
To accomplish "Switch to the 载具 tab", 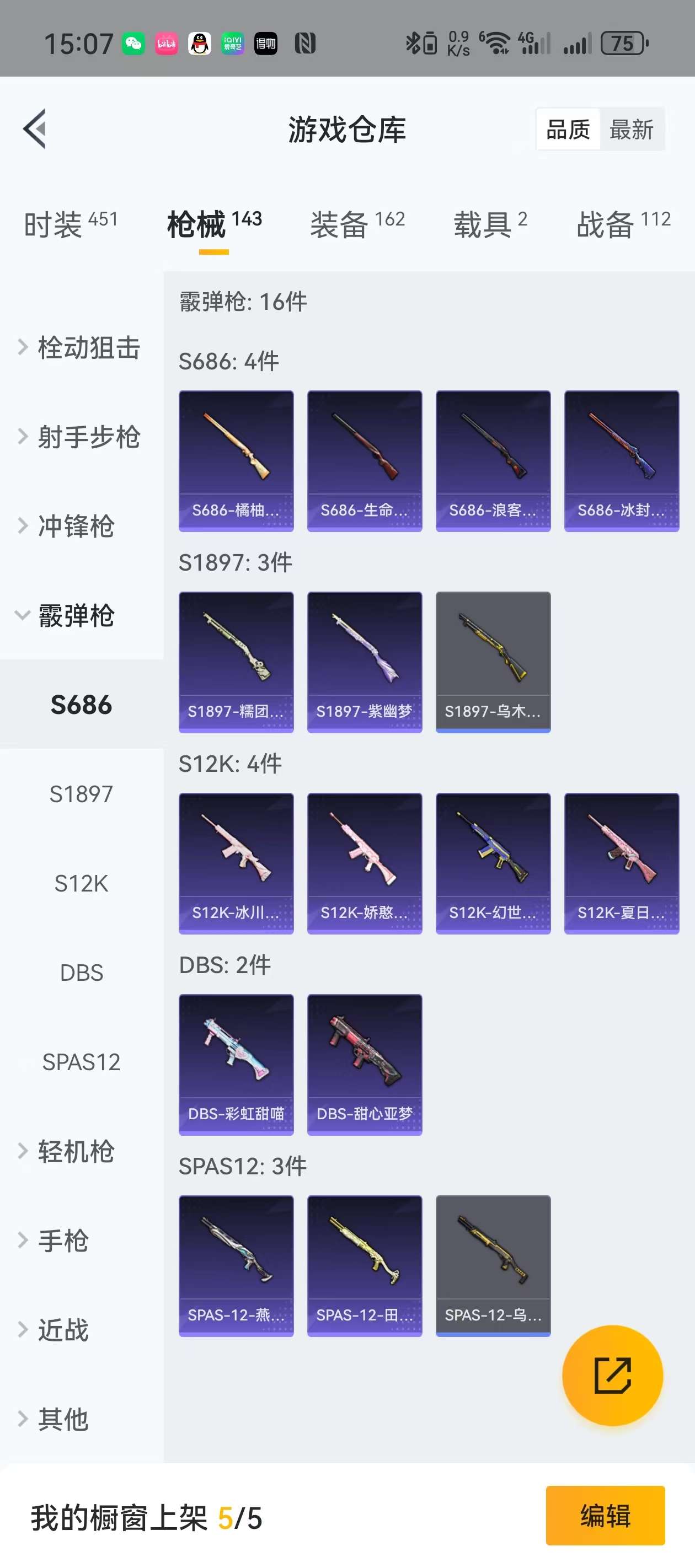I will point(490,224).
